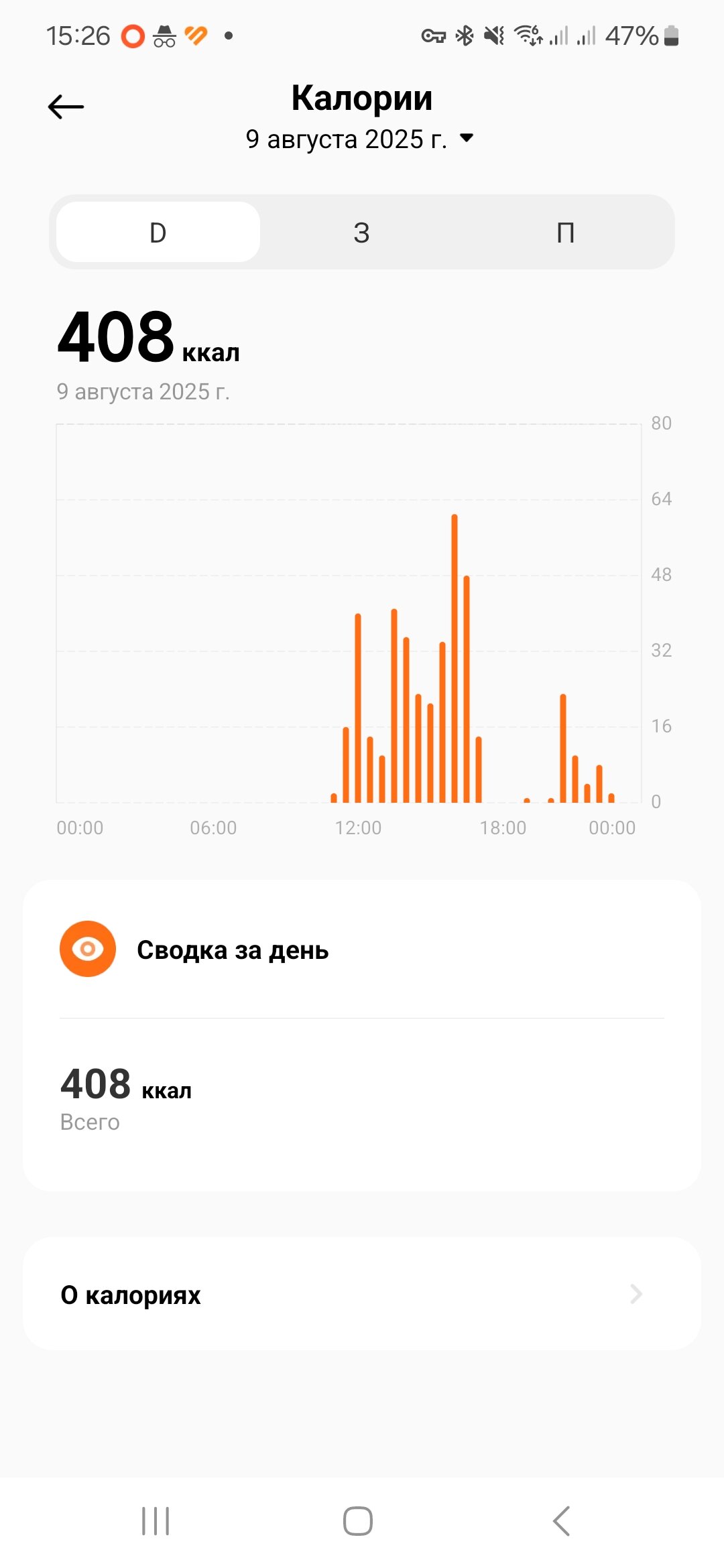Open the О калориях row
This screenshot has height=1568, width=724.
click(362, 1294)
